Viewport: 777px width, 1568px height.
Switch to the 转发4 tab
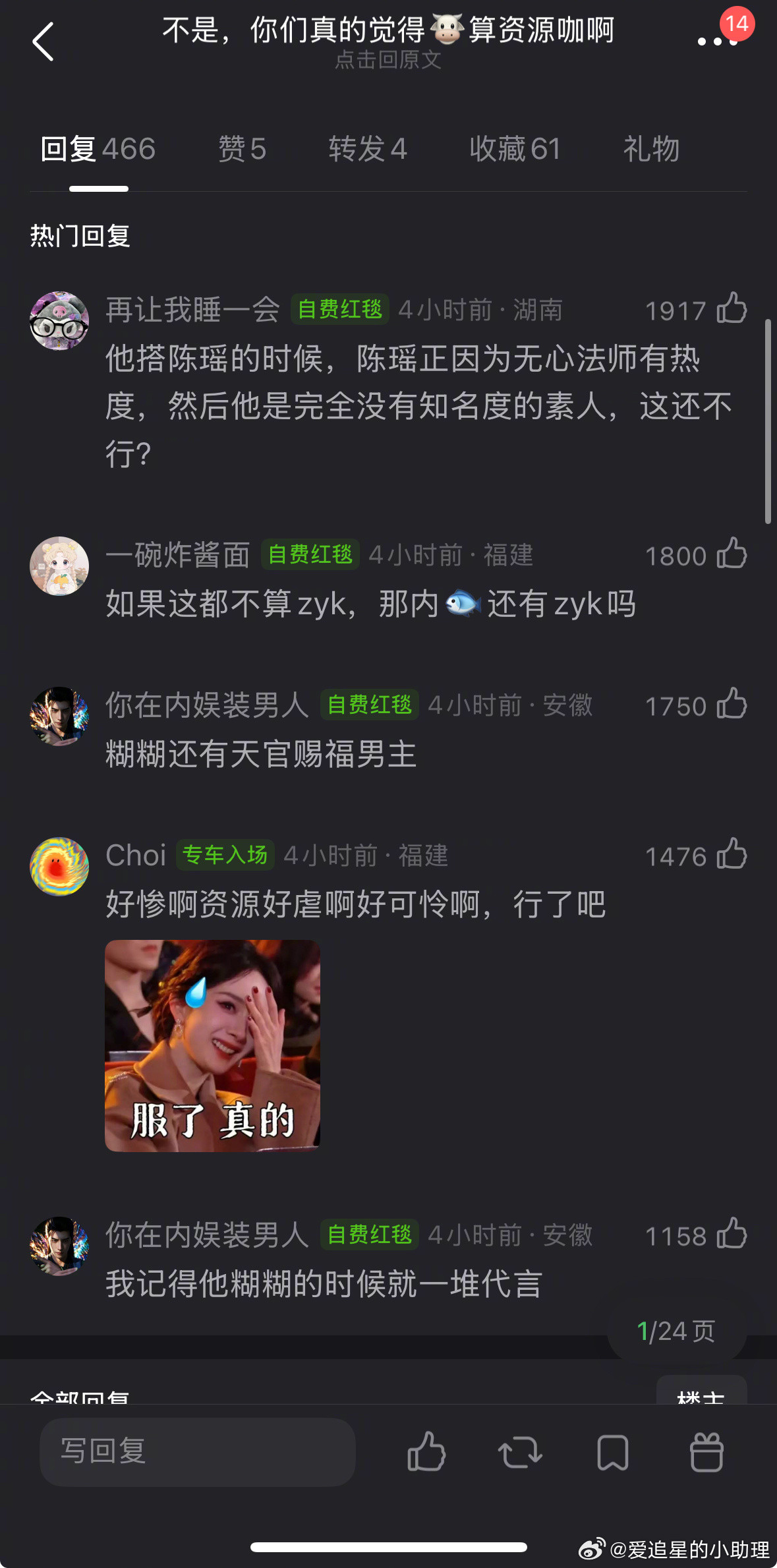pyautogui.click(x=369, y=149)
